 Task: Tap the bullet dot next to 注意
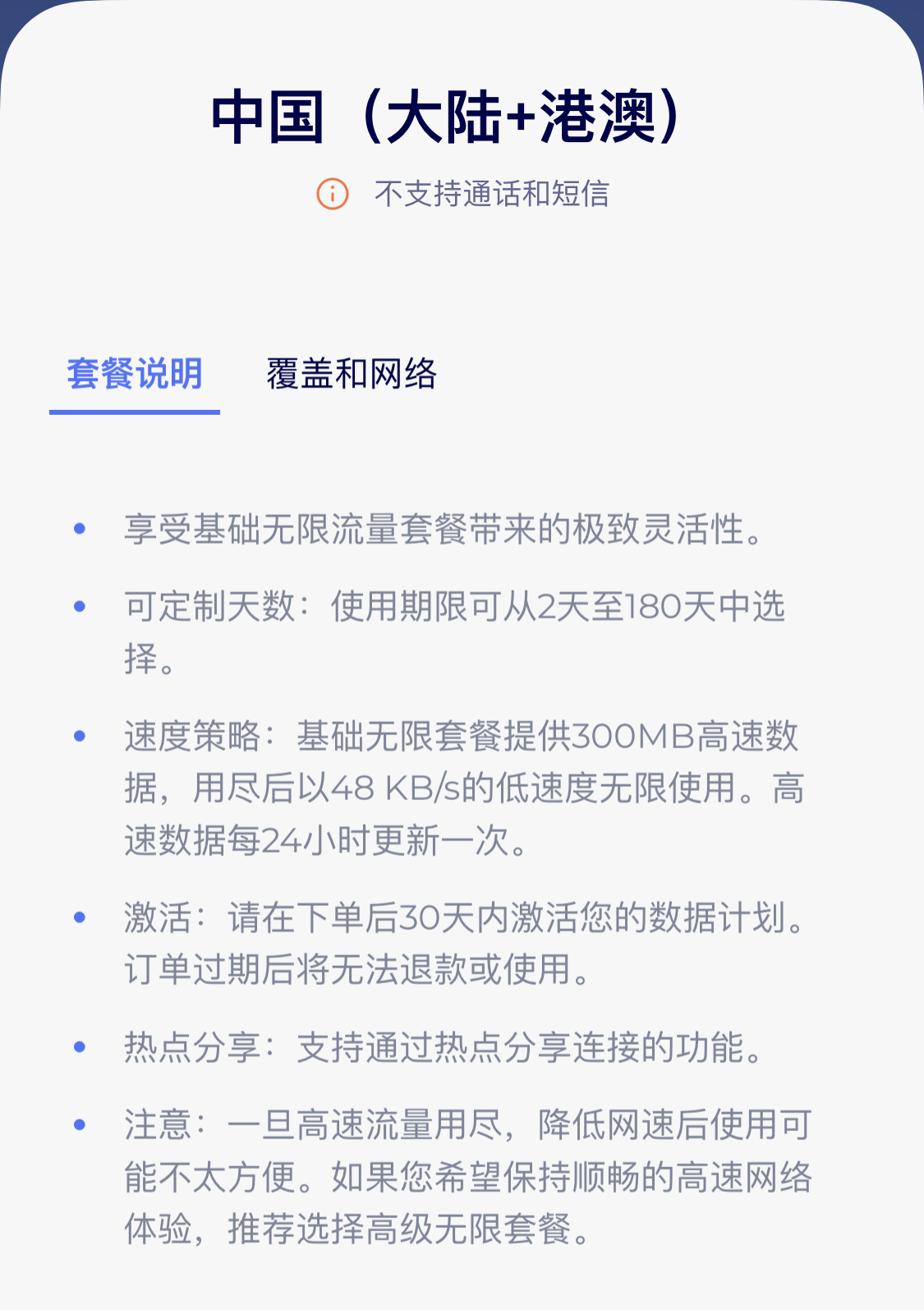[x=80, y=1125]
